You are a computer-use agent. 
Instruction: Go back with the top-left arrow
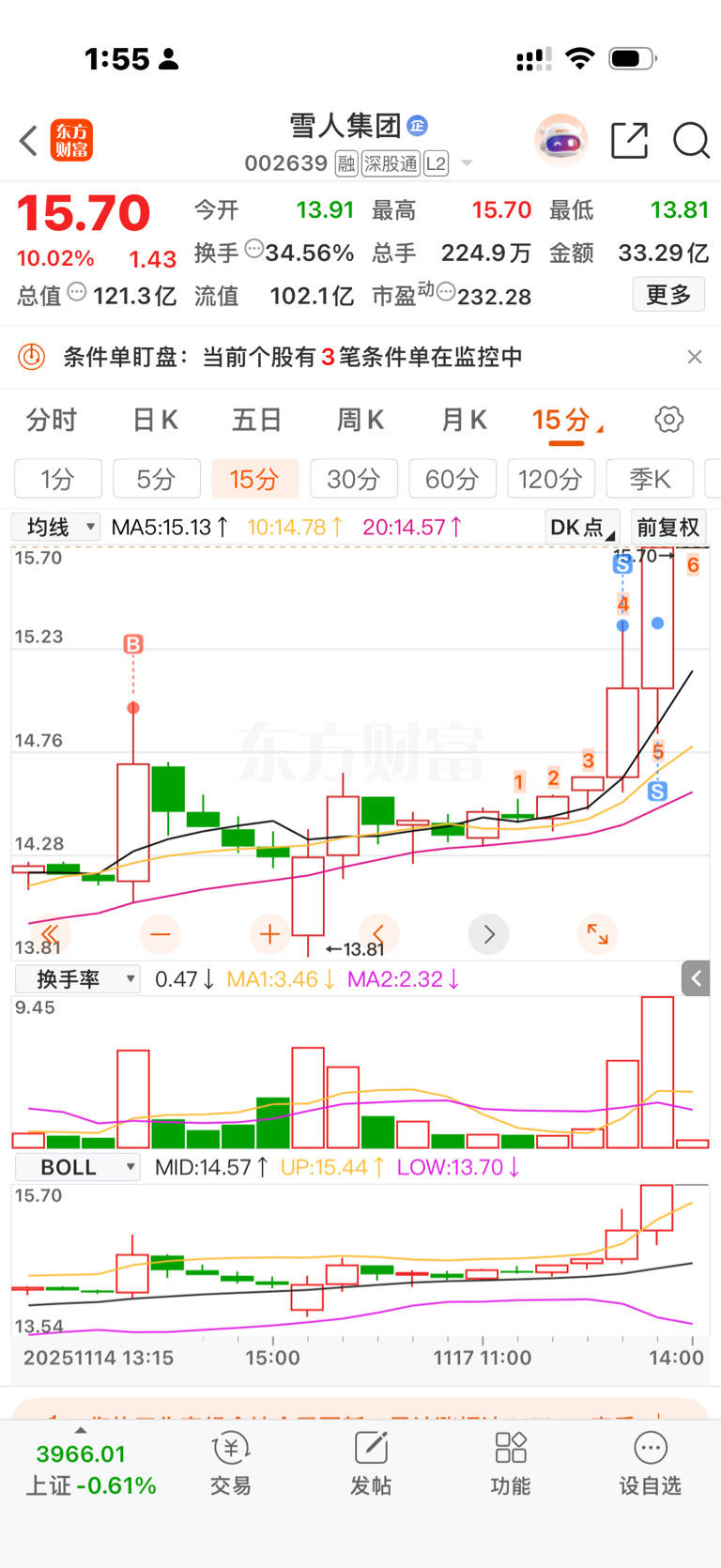[x=28, y=141]
